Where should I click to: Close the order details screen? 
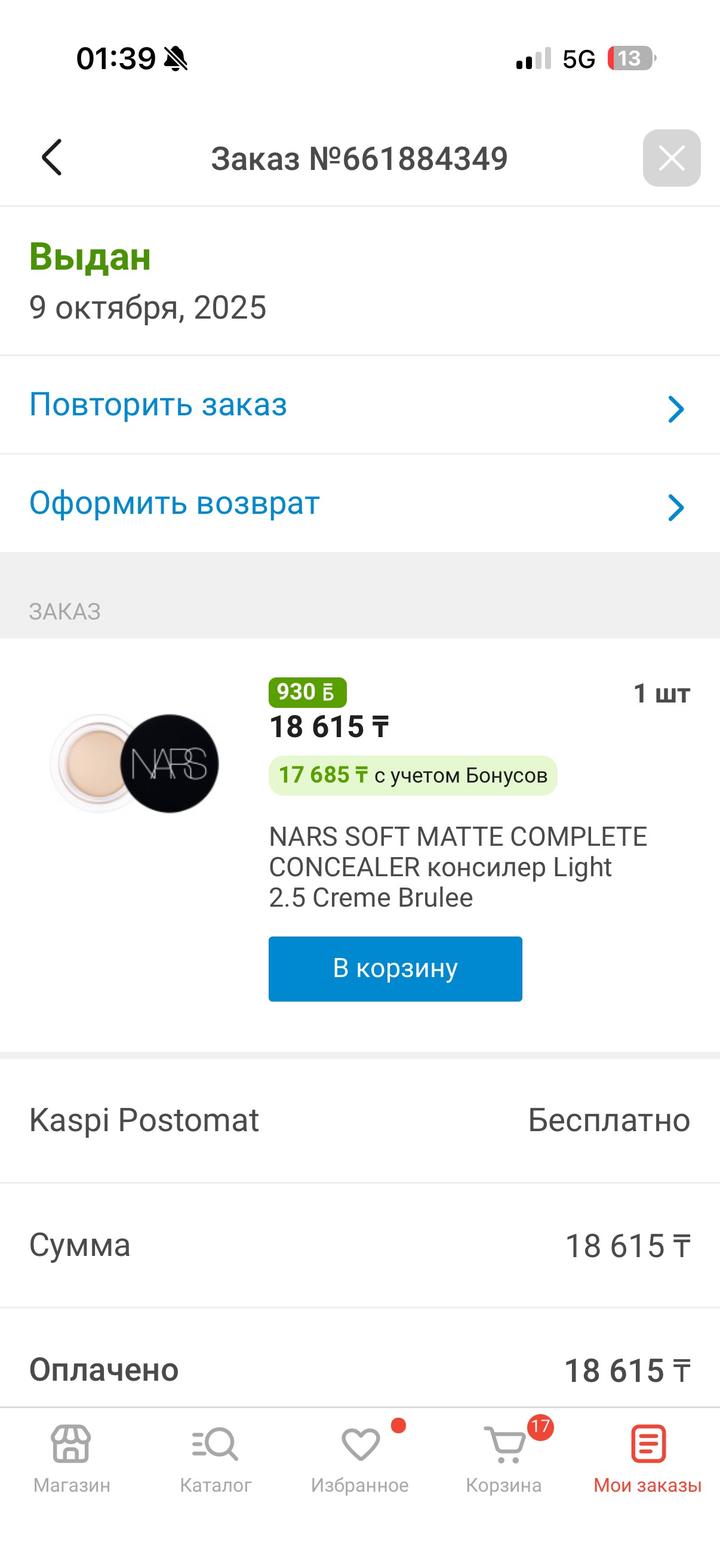click(x=671, y=158)
